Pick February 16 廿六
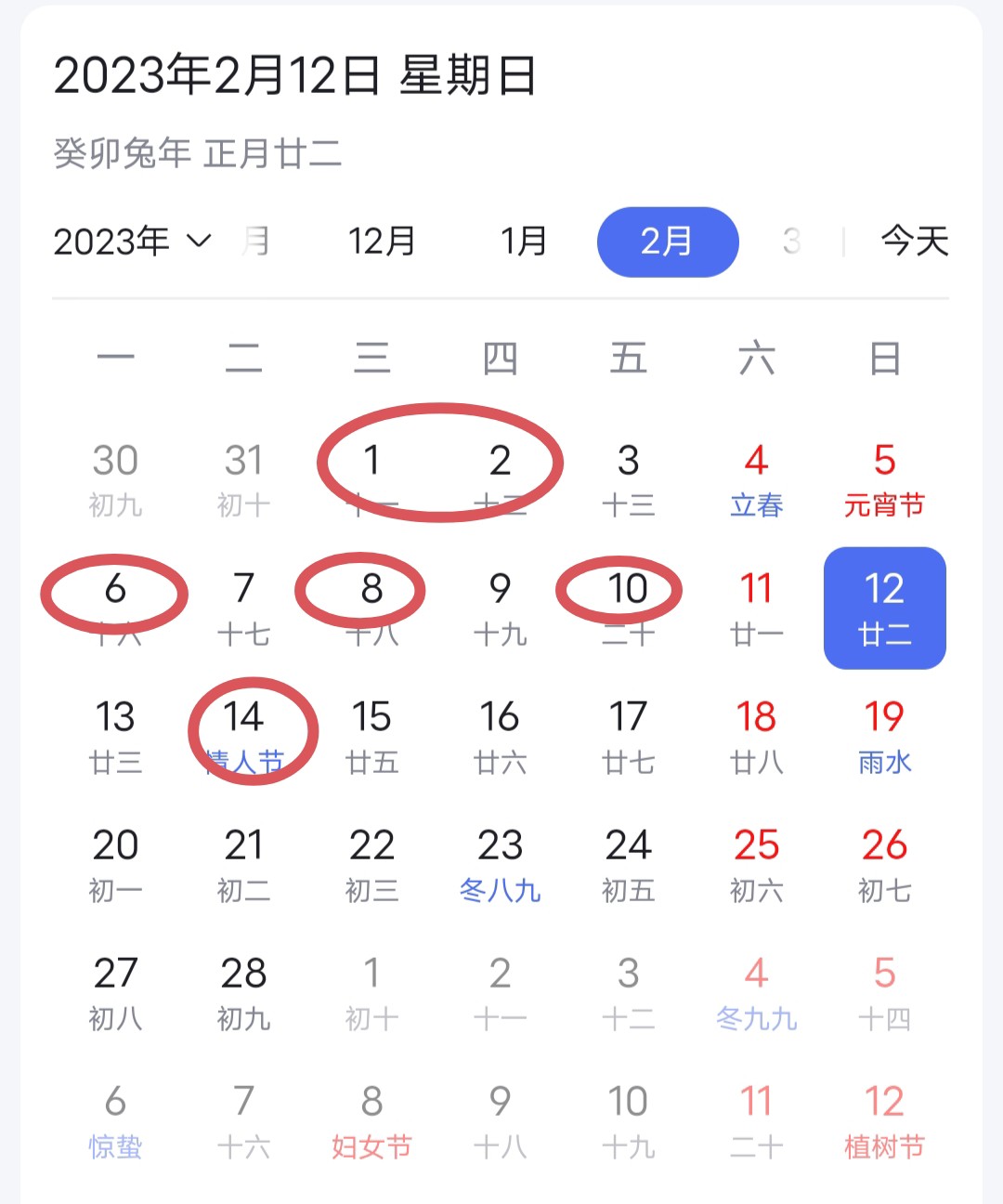This screenshot has height=1204, width=1003. [500, 736]
